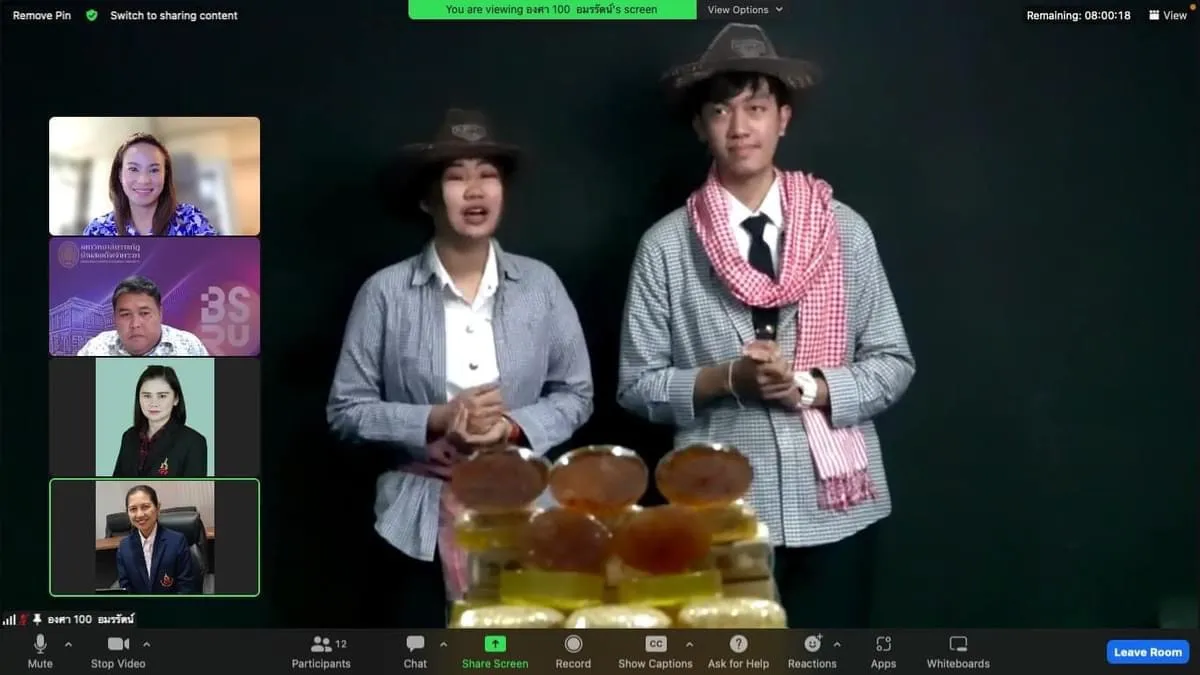The image size is (1200, 675).
Task: Change layout with the View button
Action: (x=1168, y=15)
